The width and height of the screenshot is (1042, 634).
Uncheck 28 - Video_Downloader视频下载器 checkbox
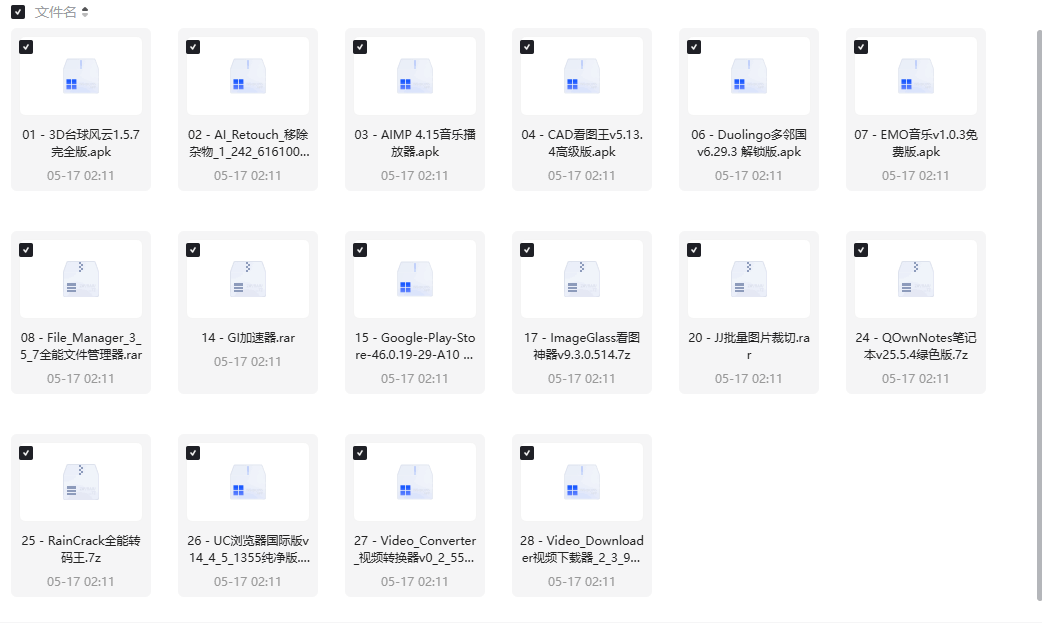[x=527, y=453]
